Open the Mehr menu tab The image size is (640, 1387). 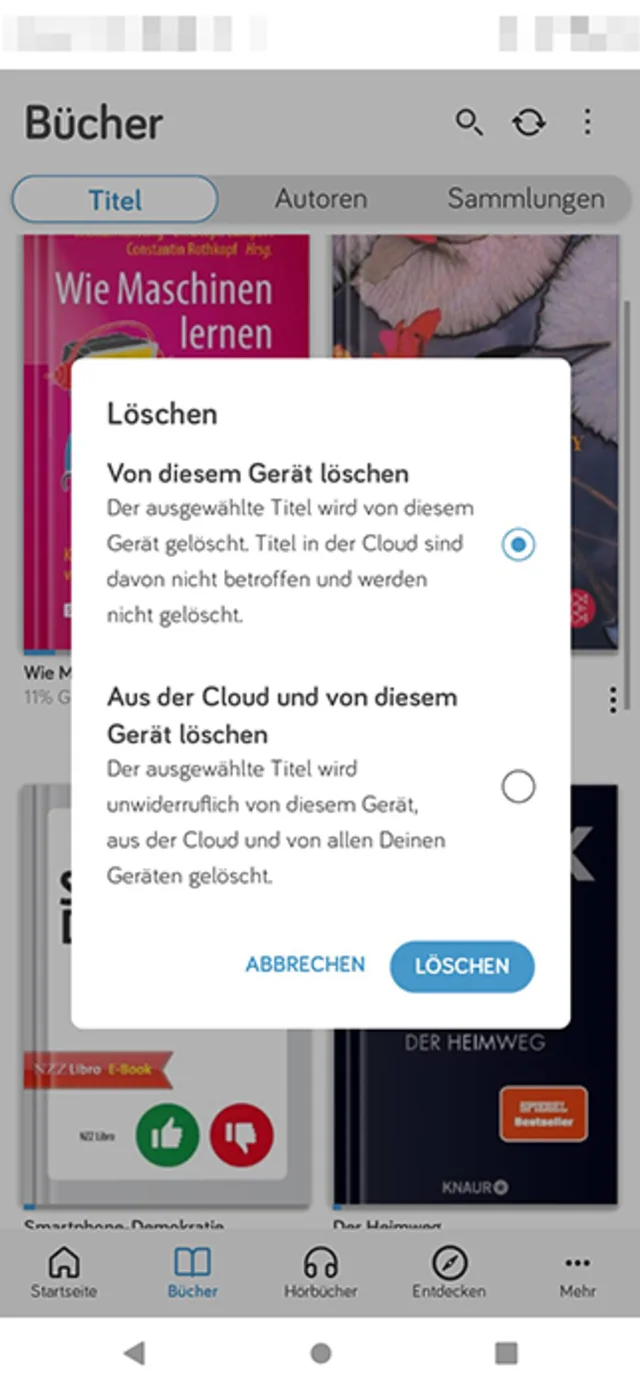[577, 1272]
